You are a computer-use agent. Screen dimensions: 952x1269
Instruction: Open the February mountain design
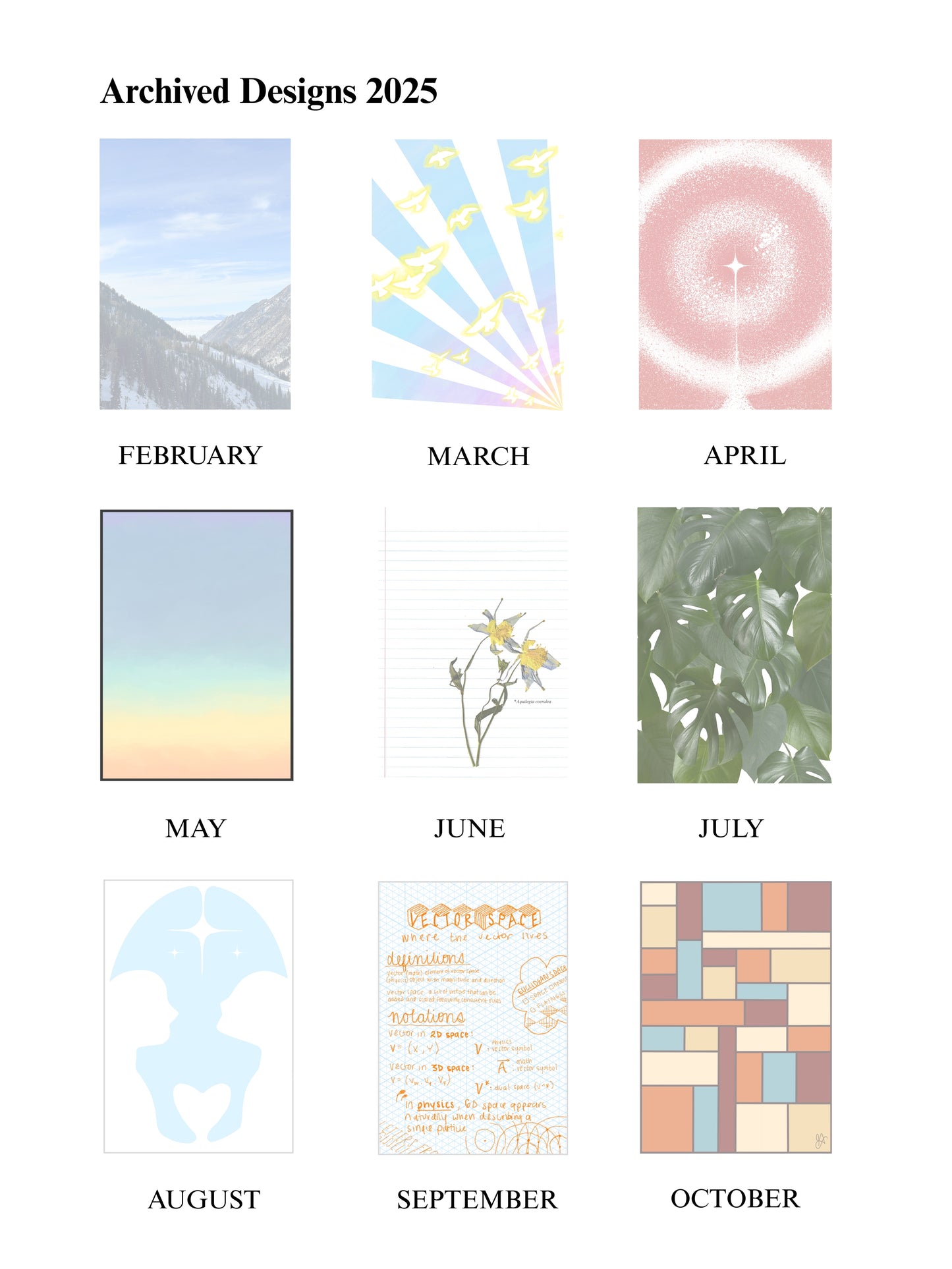click(x=195, y=273)
